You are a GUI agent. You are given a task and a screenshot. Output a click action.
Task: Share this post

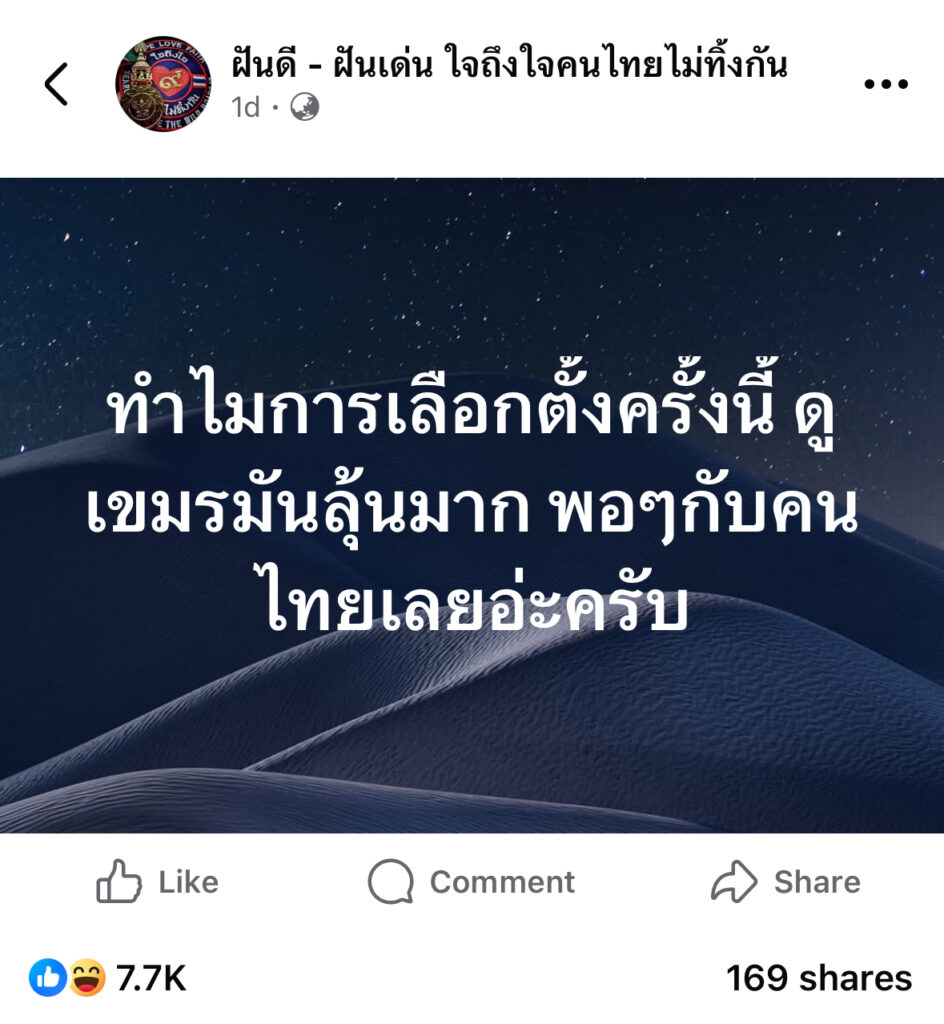786,882
